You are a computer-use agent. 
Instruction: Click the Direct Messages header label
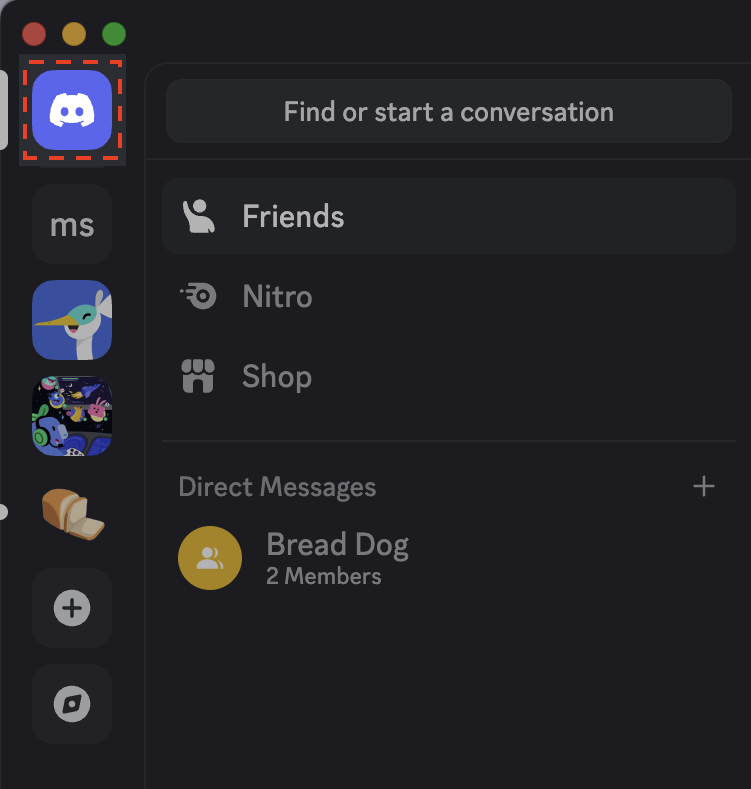(x=277, y=487)
